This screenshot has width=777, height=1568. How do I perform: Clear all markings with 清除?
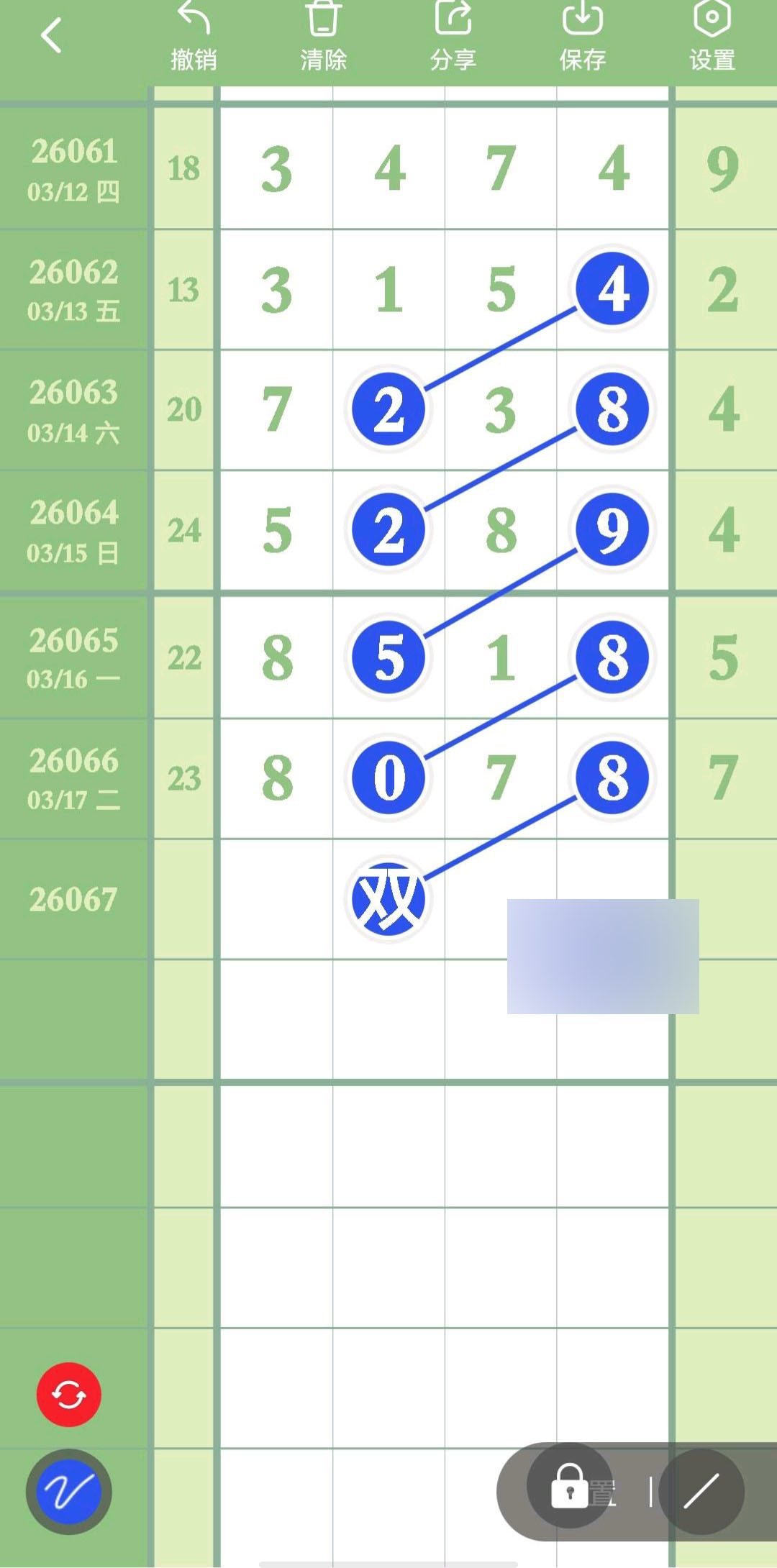pos(323,36)
